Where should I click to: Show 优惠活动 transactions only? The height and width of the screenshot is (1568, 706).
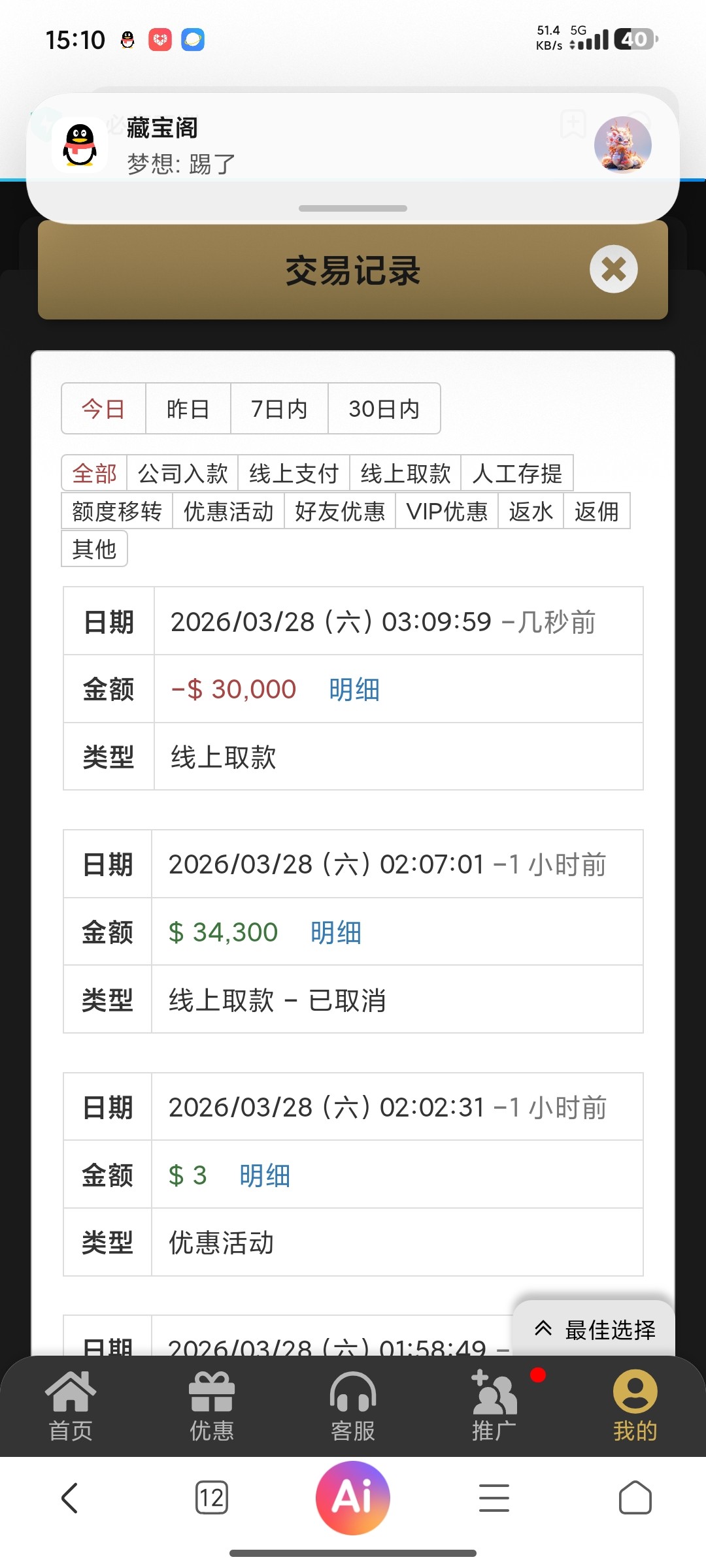[x=228, y=511]
